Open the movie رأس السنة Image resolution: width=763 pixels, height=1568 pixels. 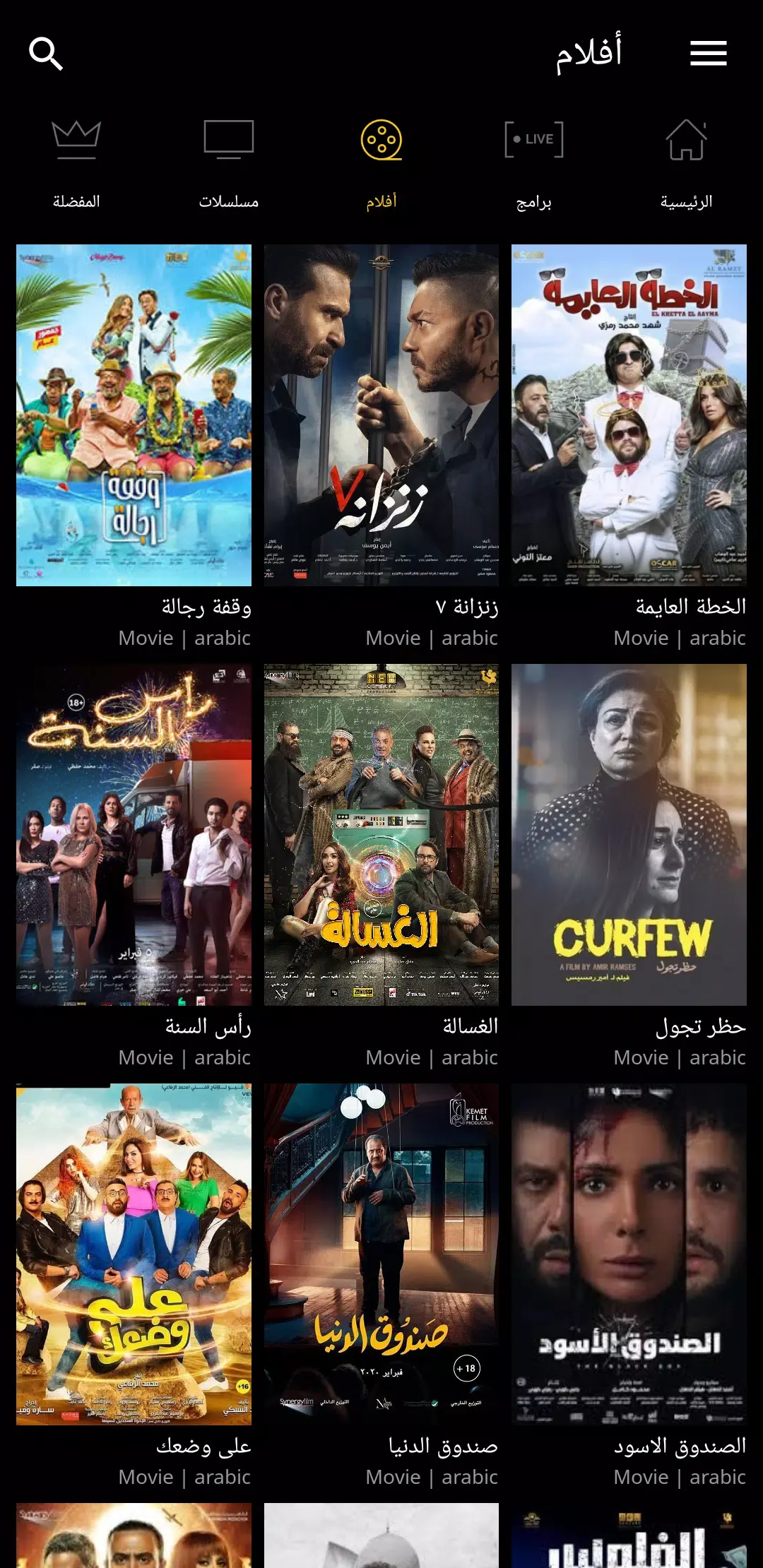[x=134, y=835]
